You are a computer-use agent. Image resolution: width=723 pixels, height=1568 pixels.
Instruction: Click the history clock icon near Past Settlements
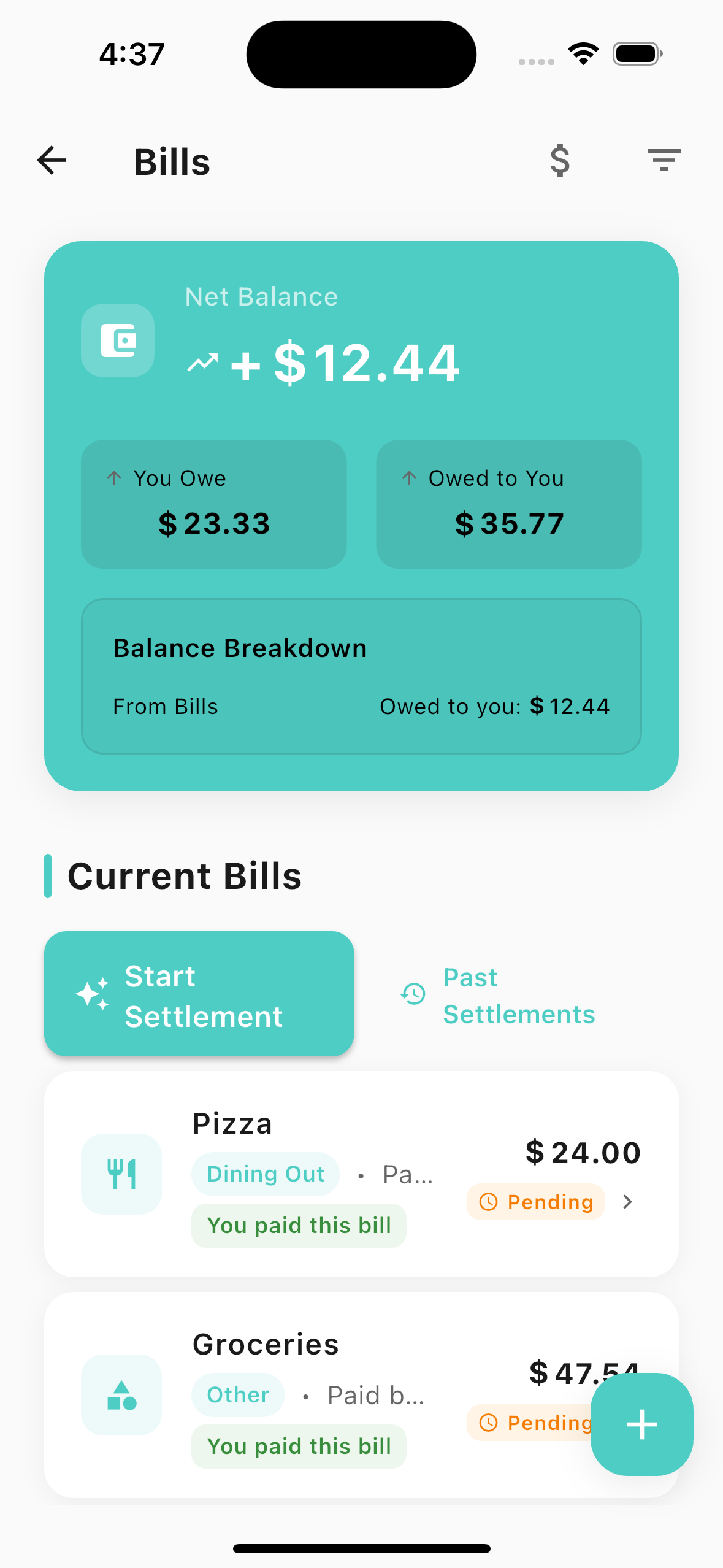pyautogui.click(x=413, y=993)
